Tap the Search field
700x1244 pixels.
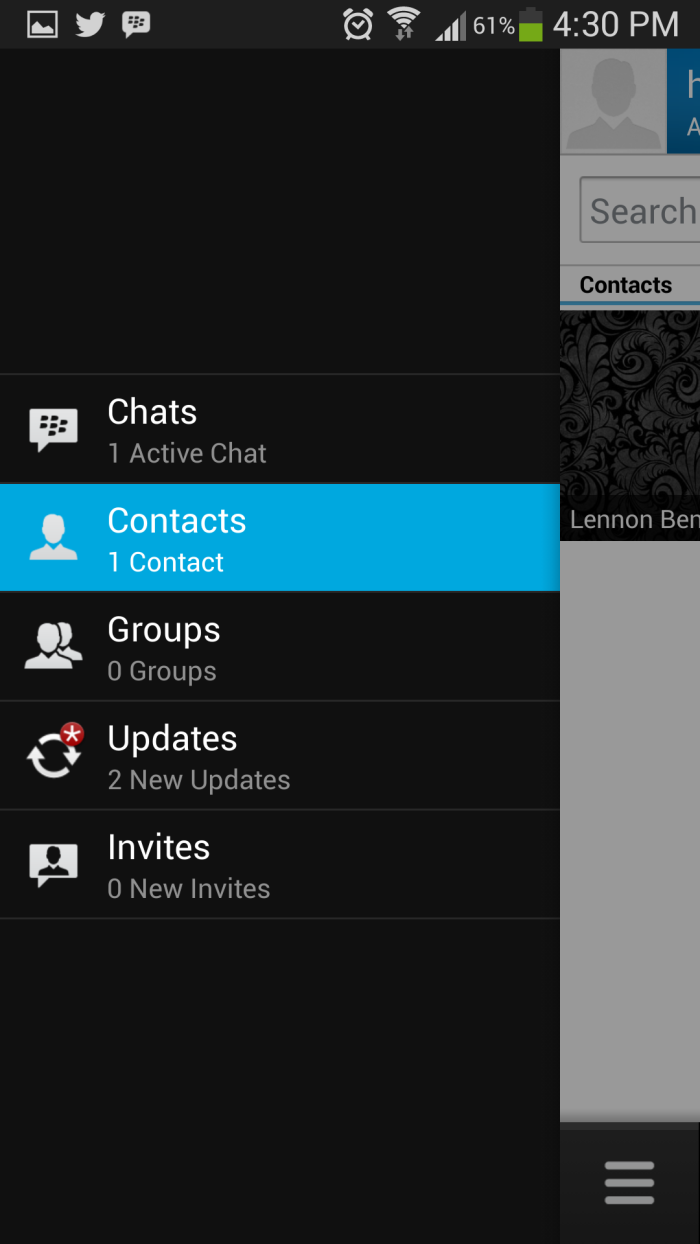click(x=640, y=210)
